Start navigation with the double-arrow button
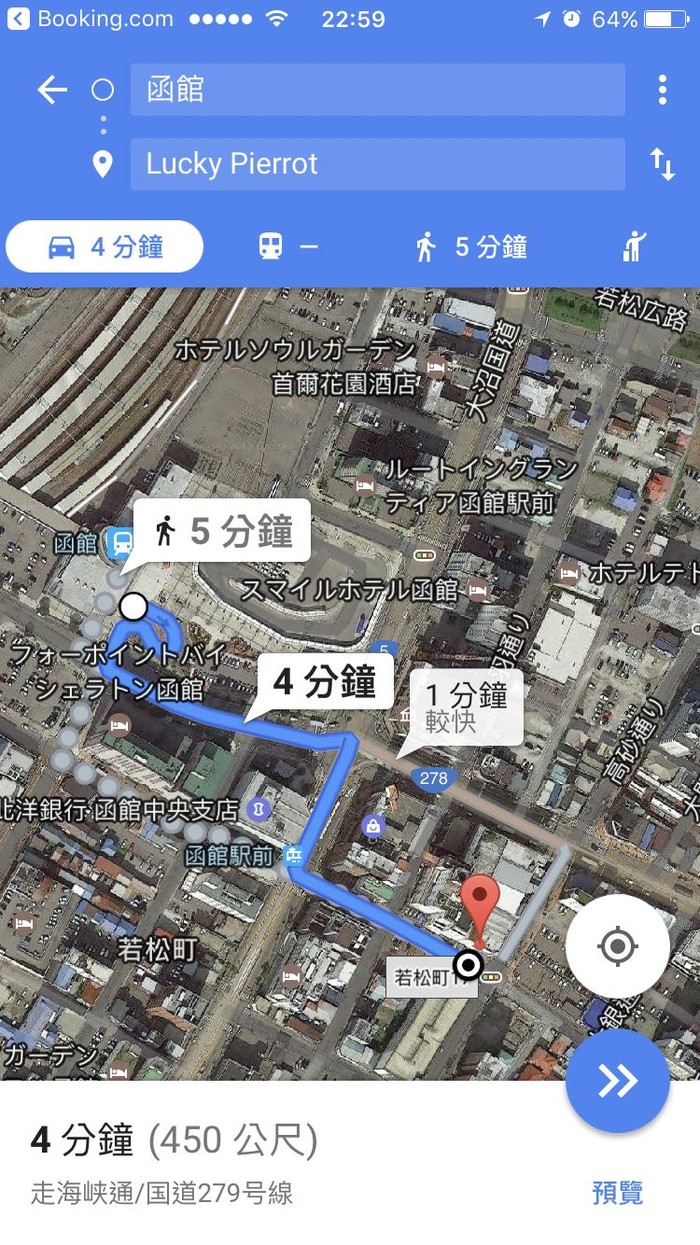This screenshot has height=1245, width=700. pos(617,1080)
